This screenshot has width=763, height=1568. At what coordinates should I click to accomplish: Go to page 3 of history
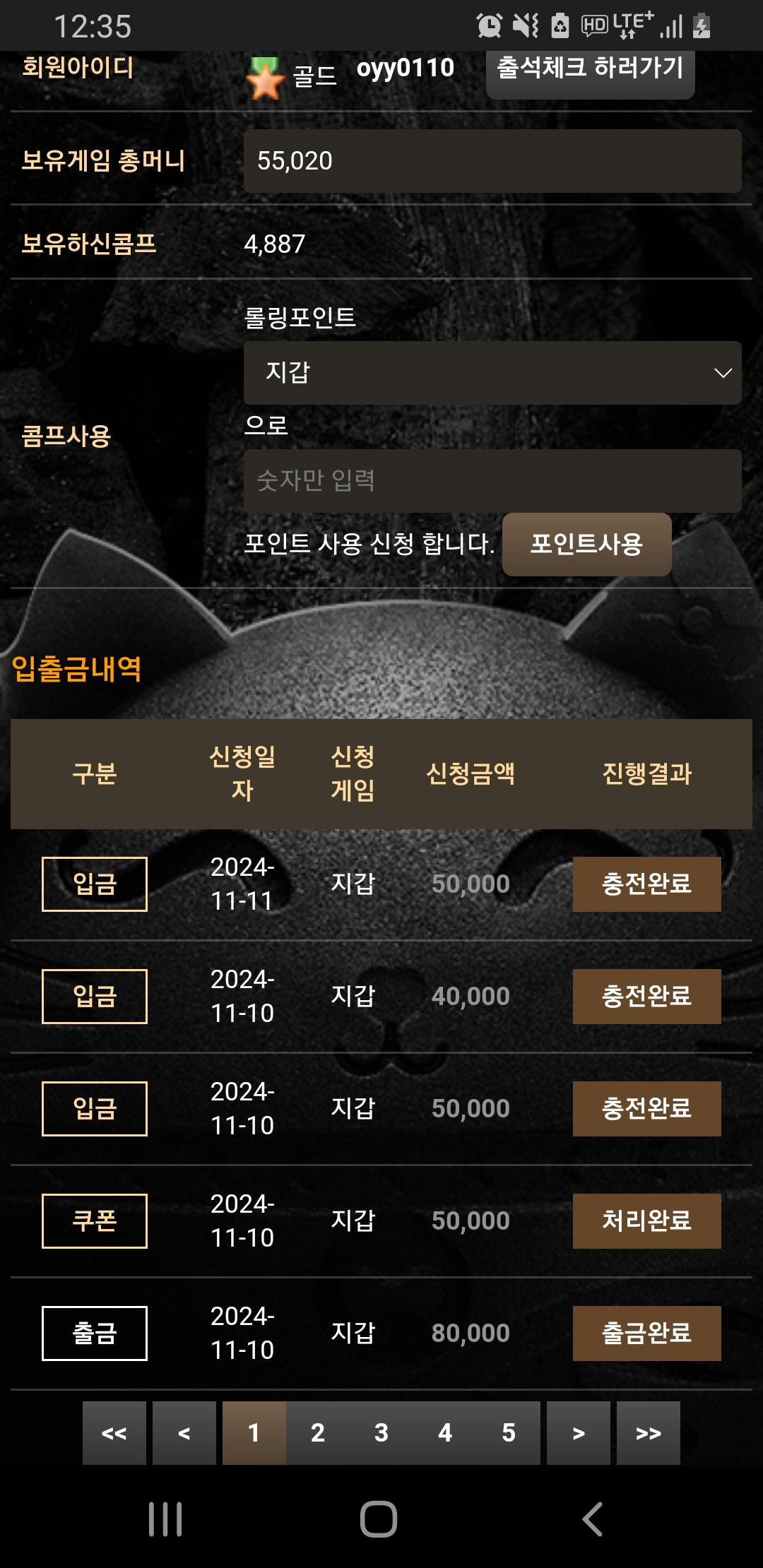point(381,1433)
